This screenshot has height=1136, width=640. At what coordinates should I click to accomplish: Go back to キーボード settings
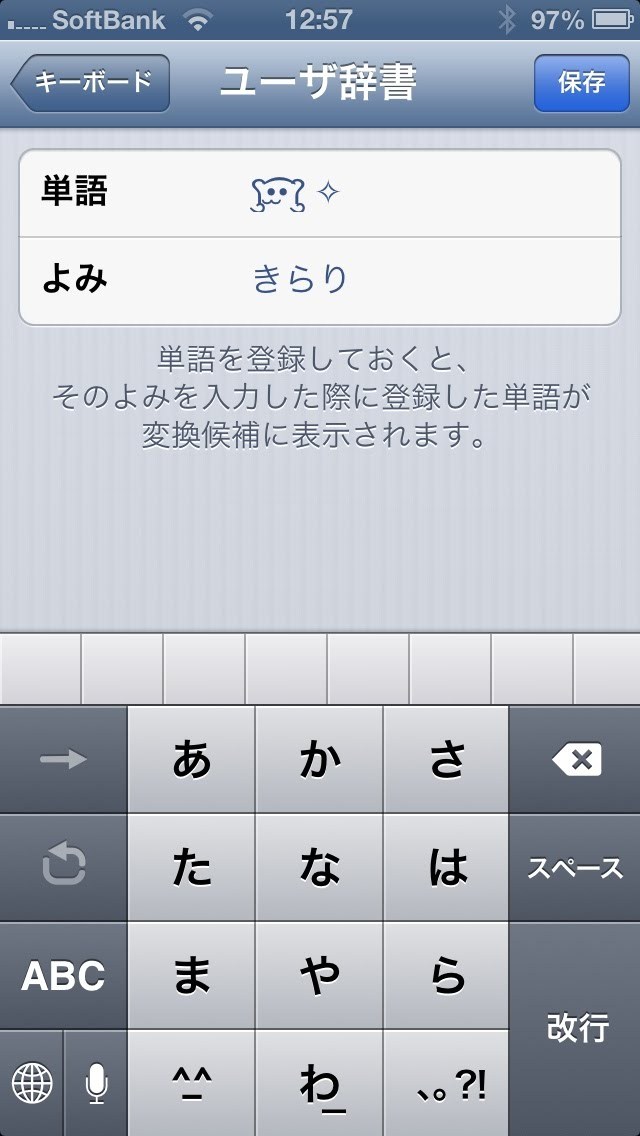(x=92, y=82)
